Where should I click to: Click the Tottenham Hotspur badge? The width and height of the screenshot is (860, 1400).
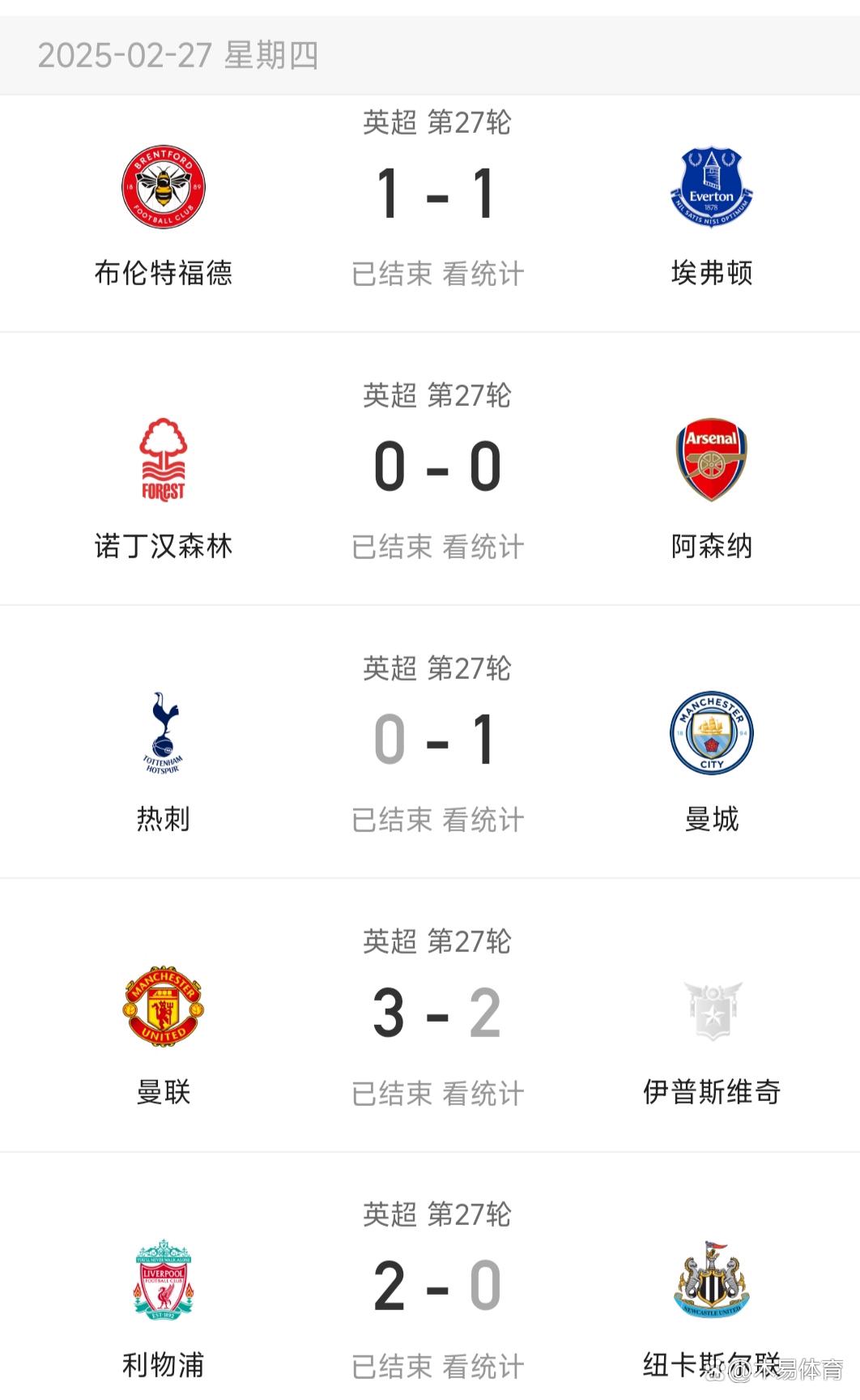pos(162,732)
